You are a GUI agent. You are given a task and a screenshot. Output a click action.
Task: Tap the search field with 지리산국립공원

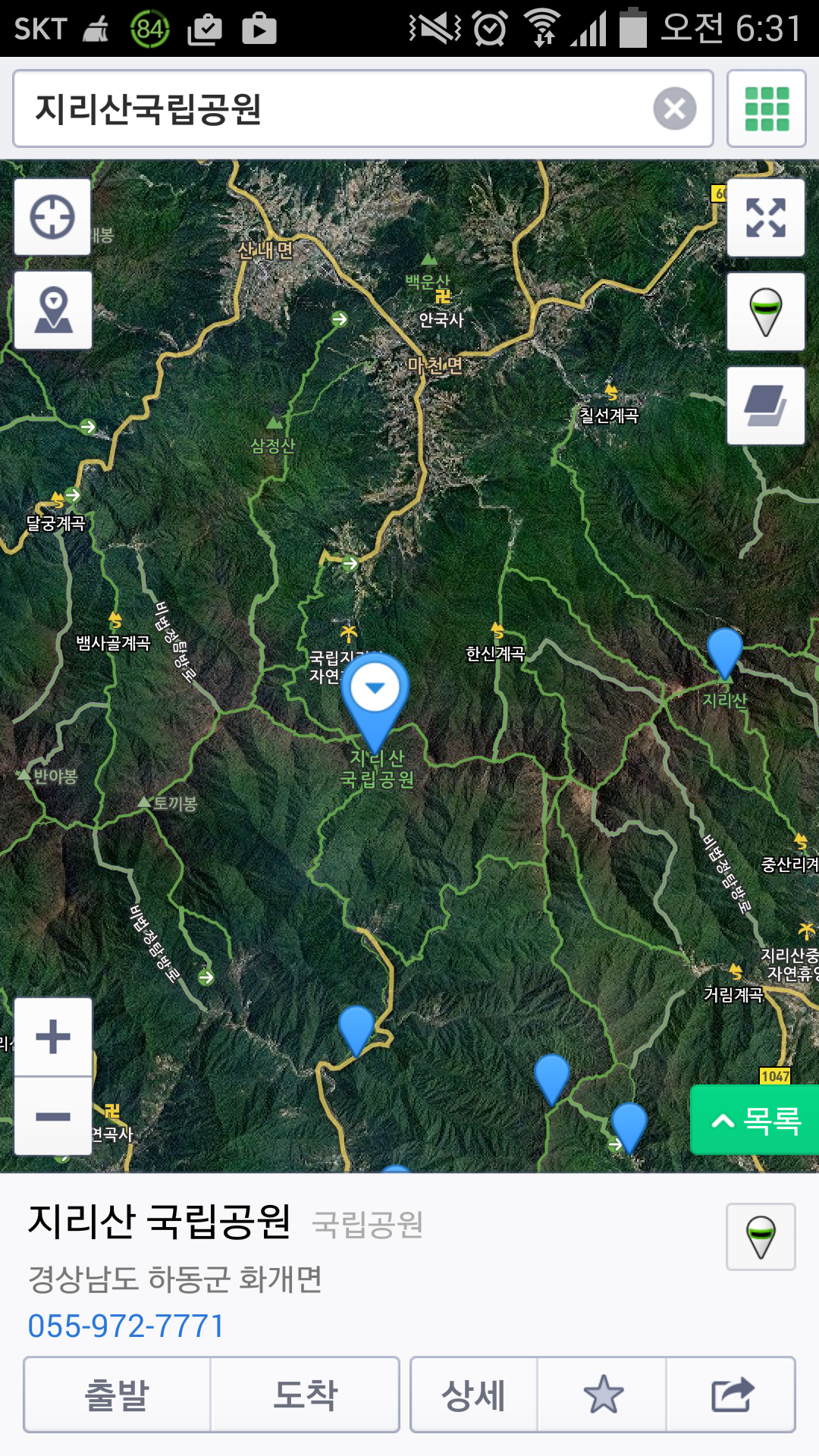pos(334,108)
